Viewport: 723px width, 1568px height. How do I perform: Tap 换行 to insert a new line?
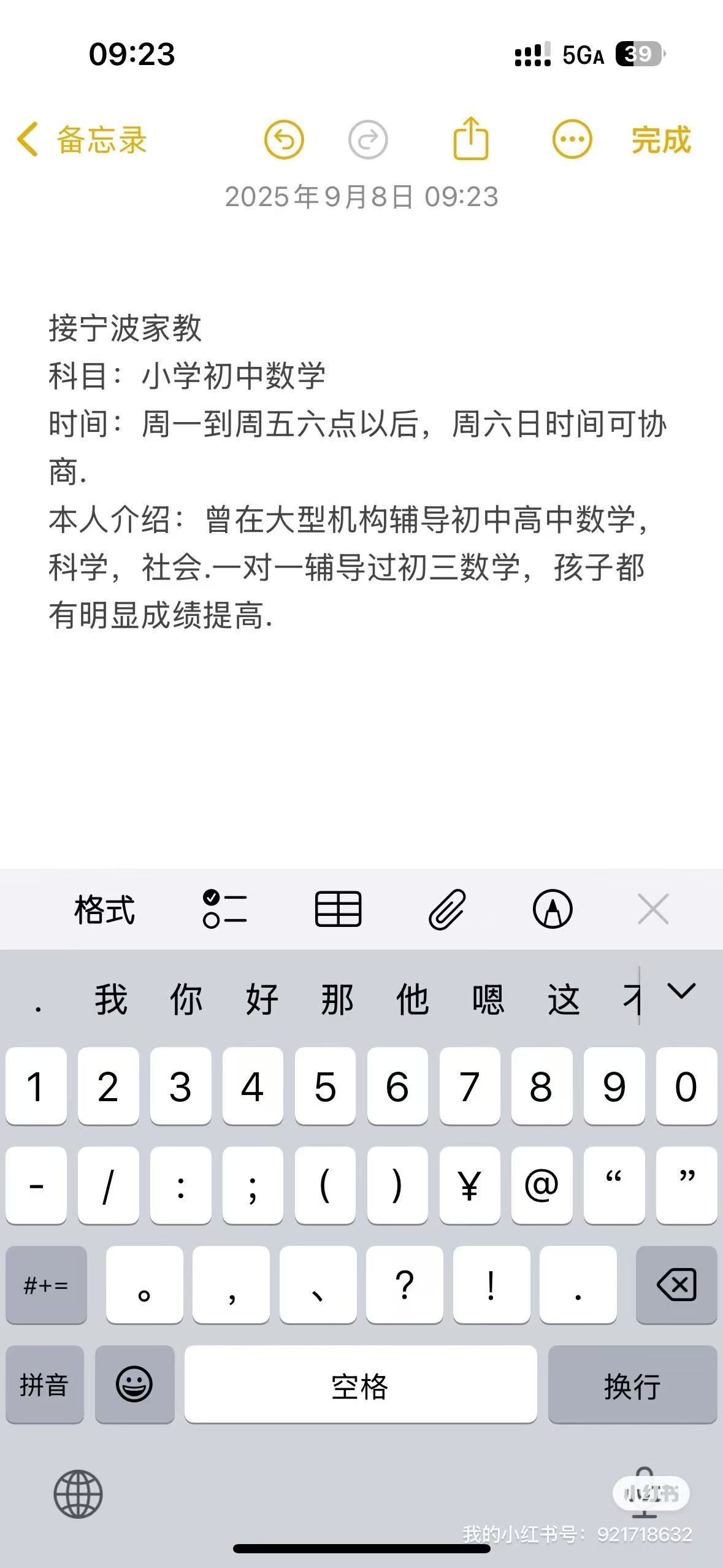click(x=632, y=1384)
